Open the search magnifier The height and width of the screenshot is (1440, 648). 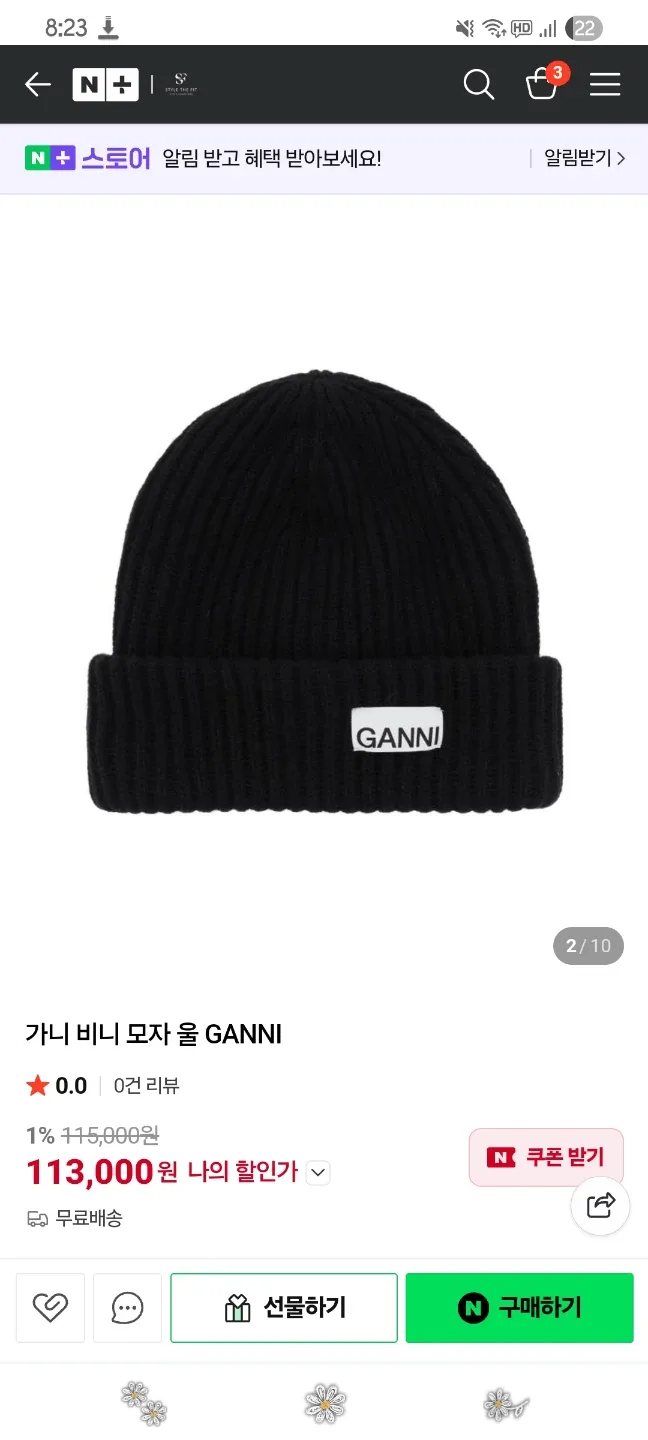point(479,85)
